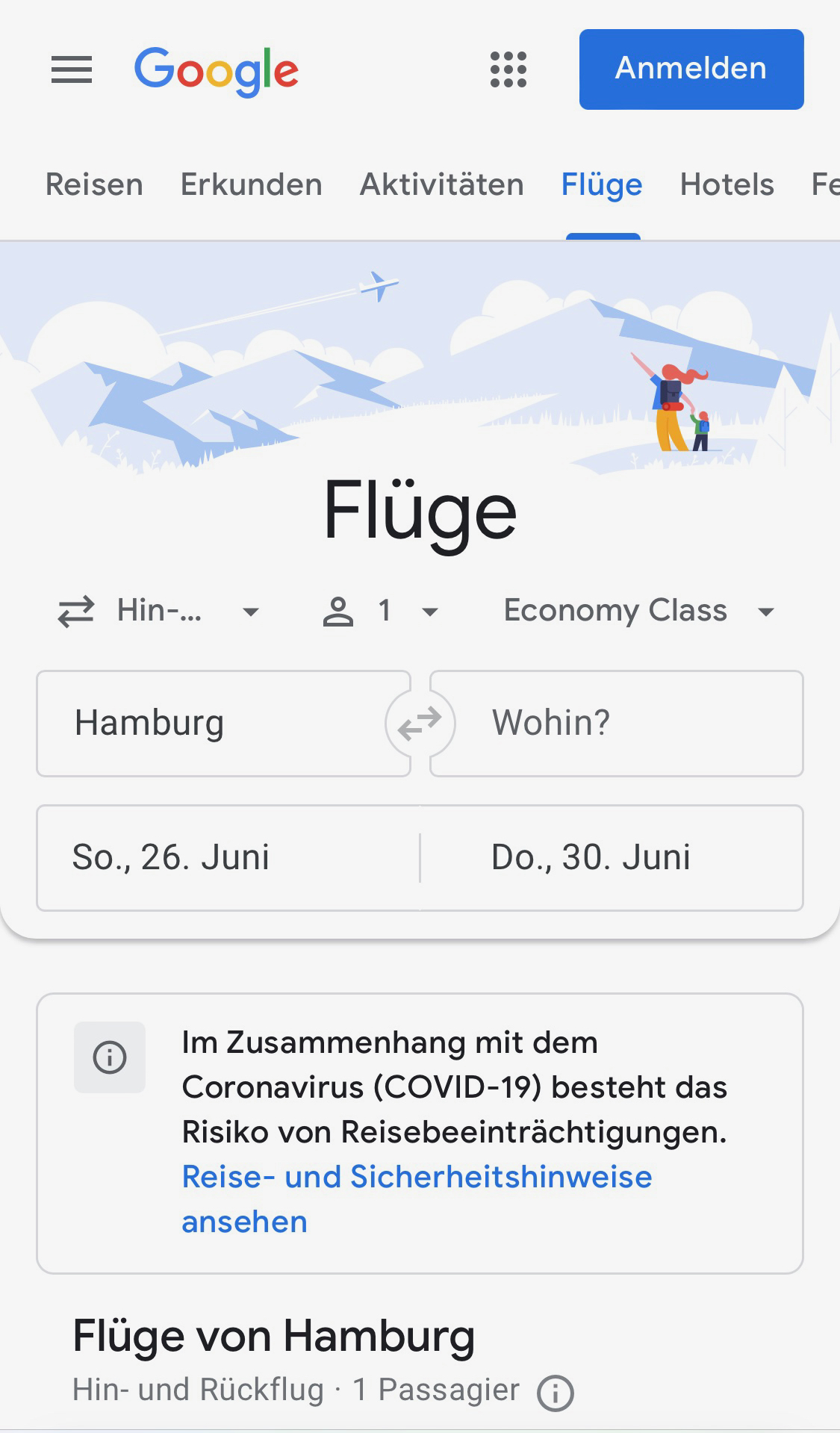This screenshot has width=840, height=1433.
Task: Show info next to 1 Passagier
Action: (x=556, y=1393)
